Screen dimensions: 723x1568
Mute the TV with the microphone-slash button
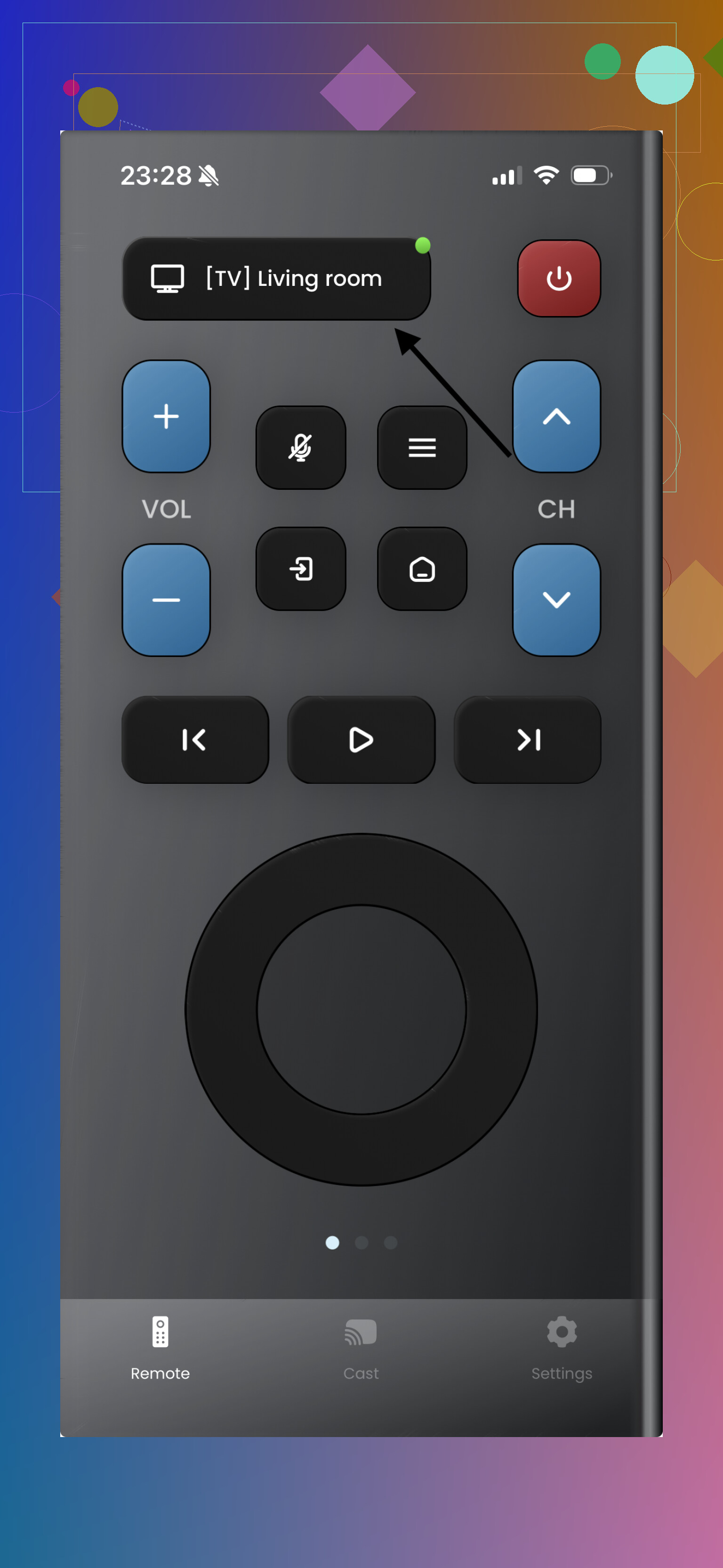[x=300, y=447]
